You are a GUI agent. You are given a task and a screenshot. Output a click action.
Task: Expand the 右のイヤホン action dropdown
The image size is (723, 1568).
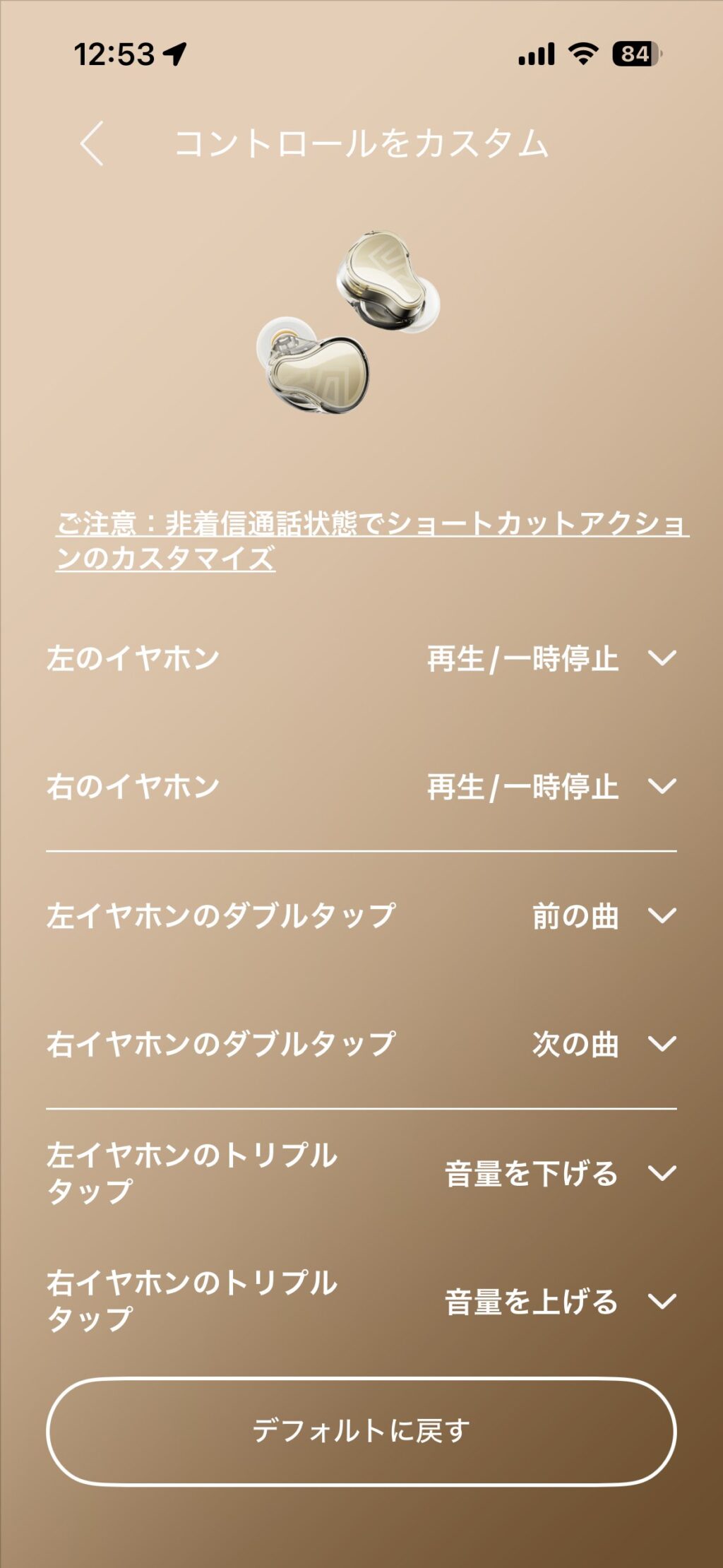click(x=662, y=786)
